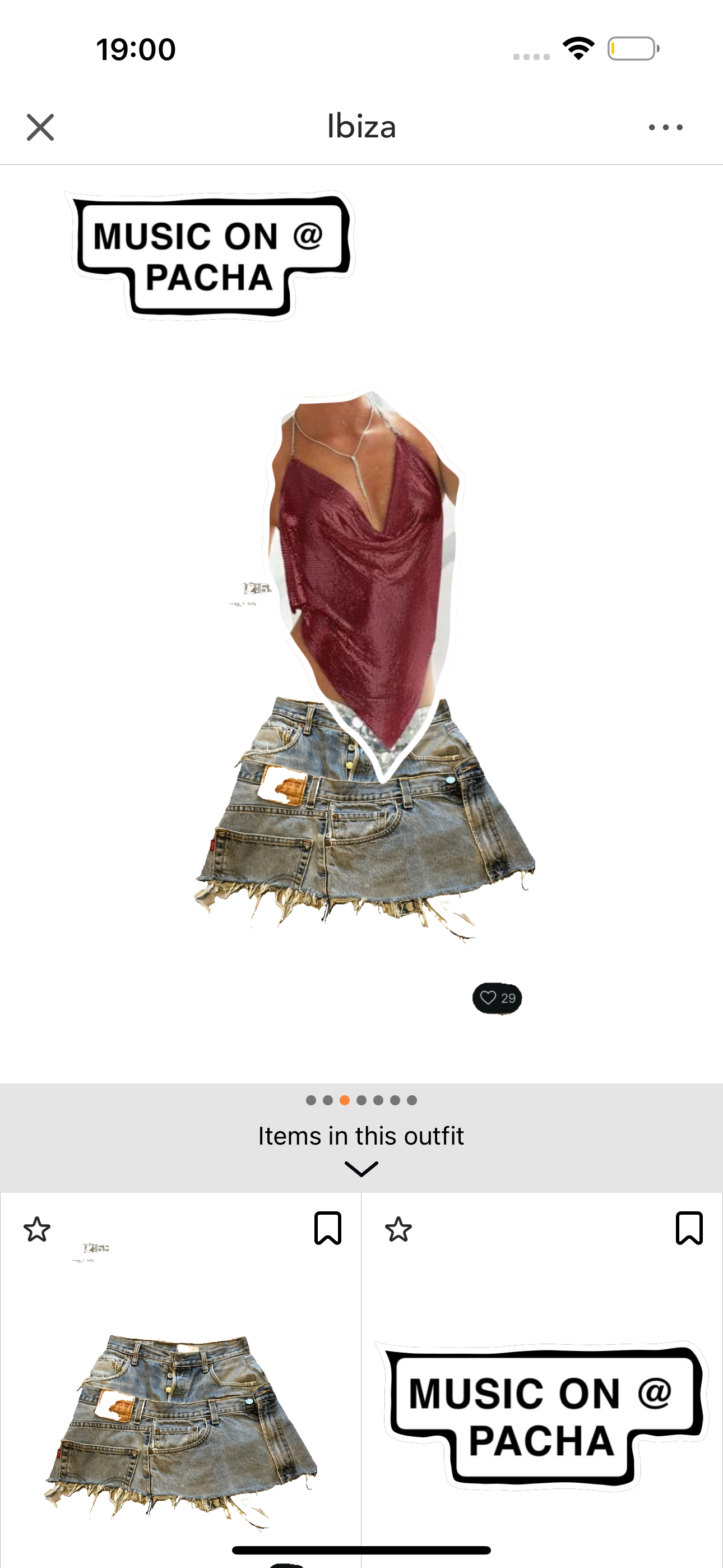Bookmark the denim skirt item
Image resolution: width=723 pixels, height=1568 pixels.
[x=327, y=1228]
